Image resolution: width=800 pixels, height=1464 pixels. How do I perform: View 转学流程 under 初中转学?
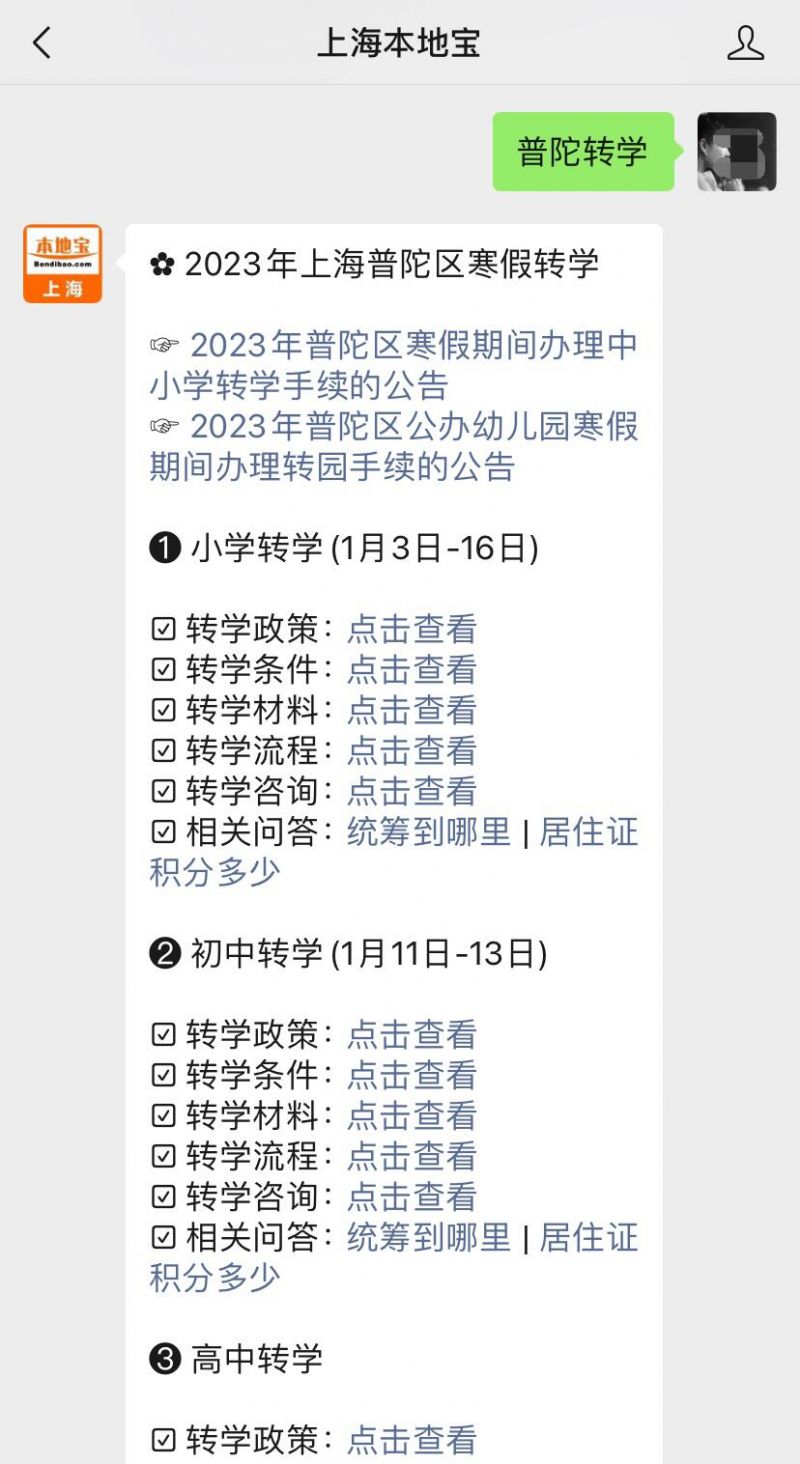click(412, 1156)
